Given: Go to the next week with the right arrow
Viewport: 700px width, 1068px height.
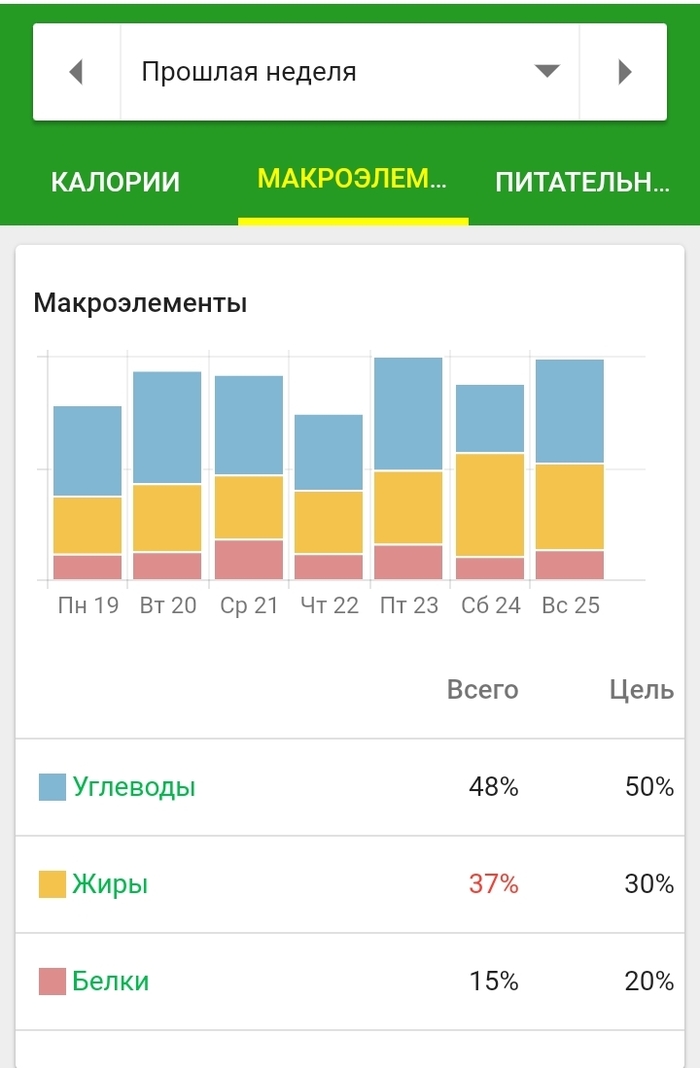Looking at the screenshot, I should click(x=624, y=72).
